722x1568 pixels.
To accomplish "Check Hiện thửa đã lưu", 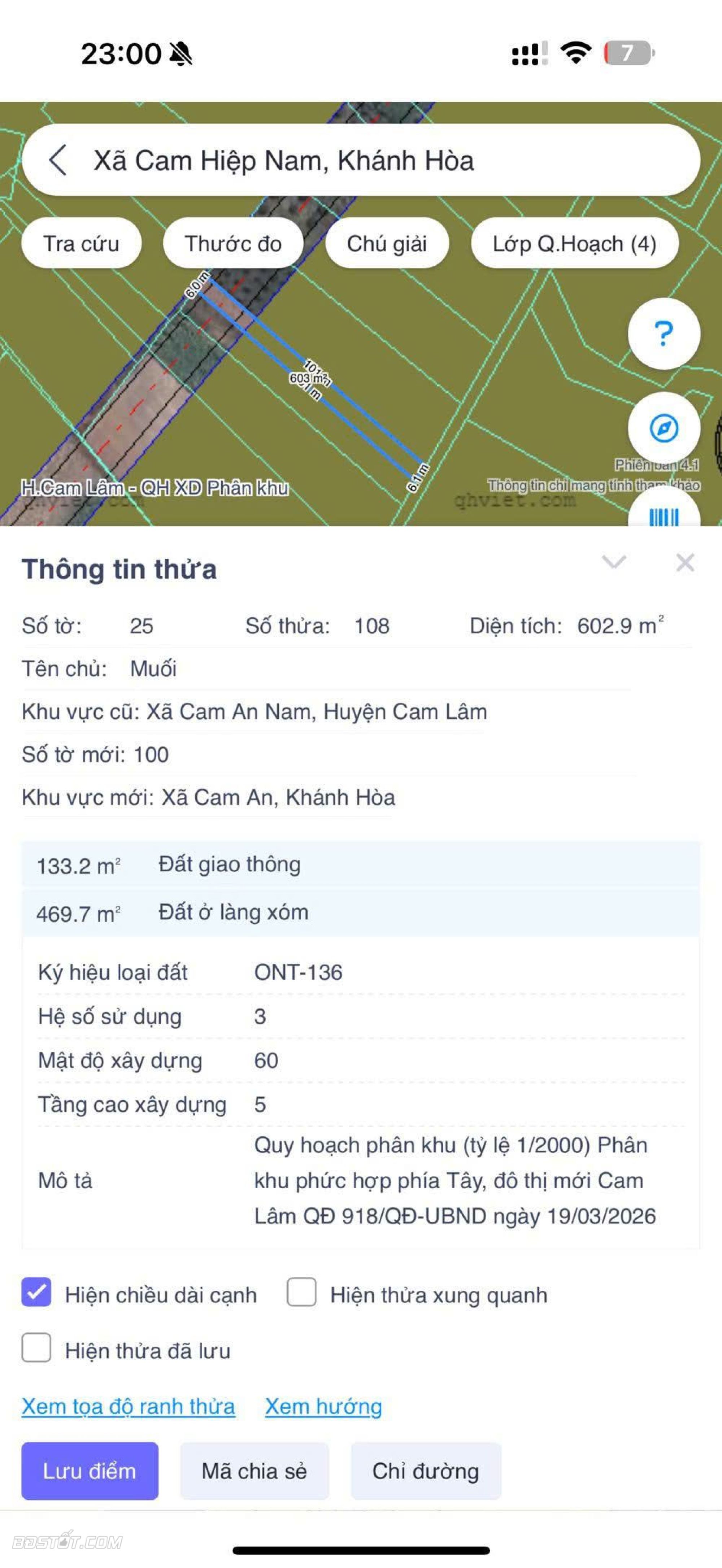I will [x=36, y=1348].
